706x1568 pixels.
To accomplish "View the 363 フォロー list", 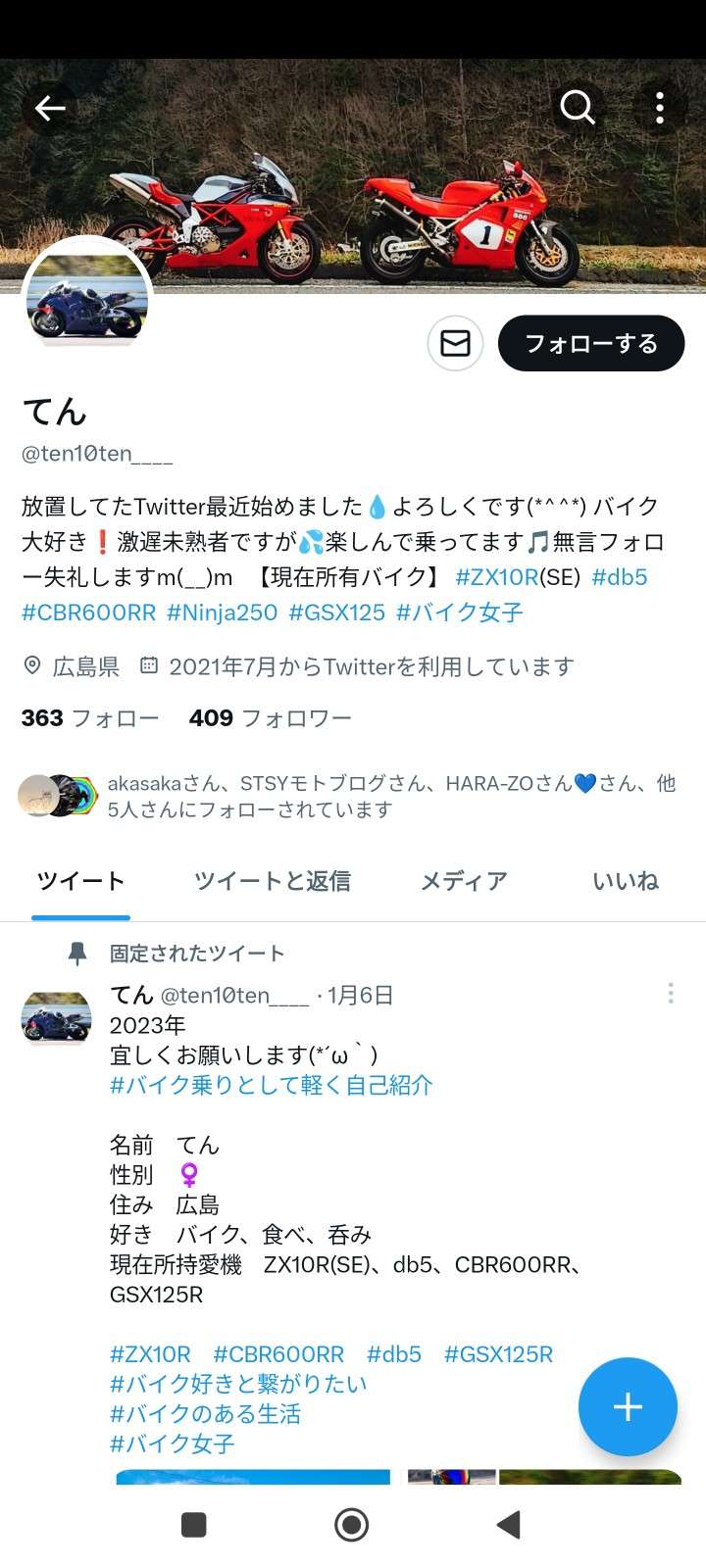I will [x=90, y=718].
